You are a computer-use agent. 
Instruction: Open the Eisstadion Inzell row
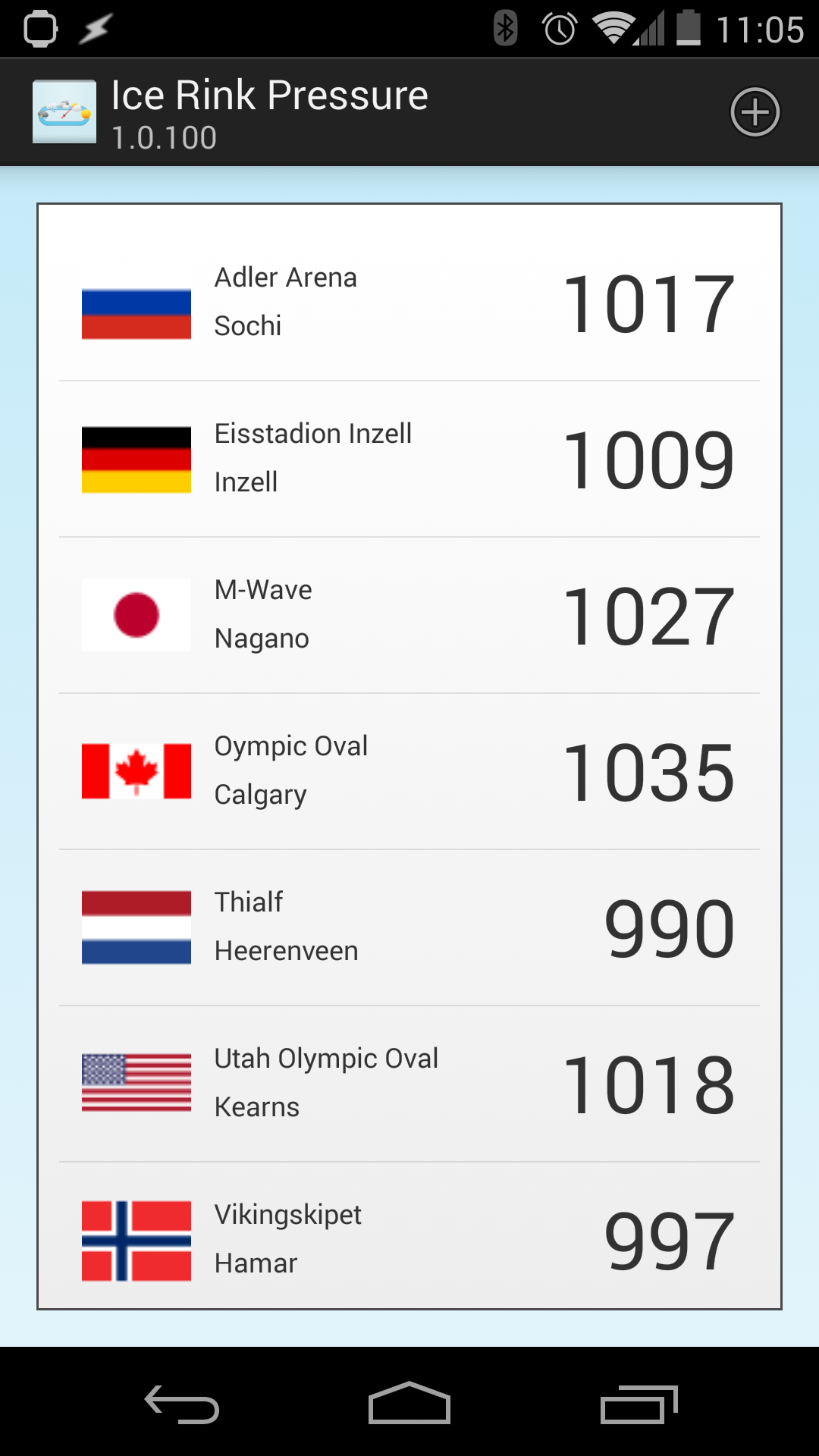click(x=409, y=459)
